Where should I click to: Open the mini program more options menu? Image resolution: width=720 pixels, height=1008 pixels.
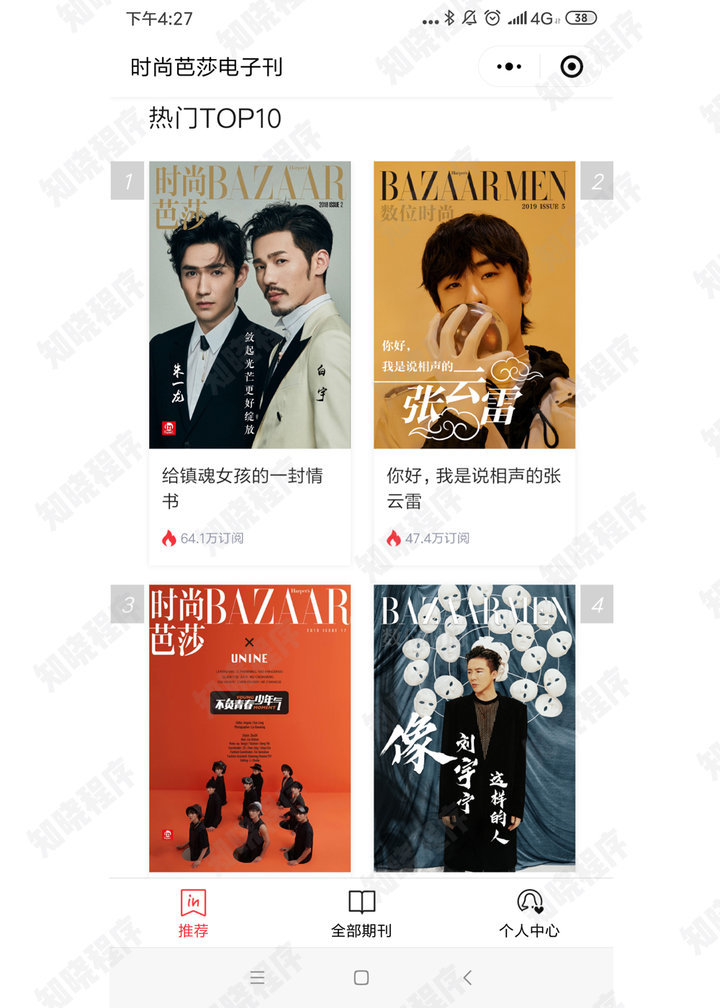(509, 67)
